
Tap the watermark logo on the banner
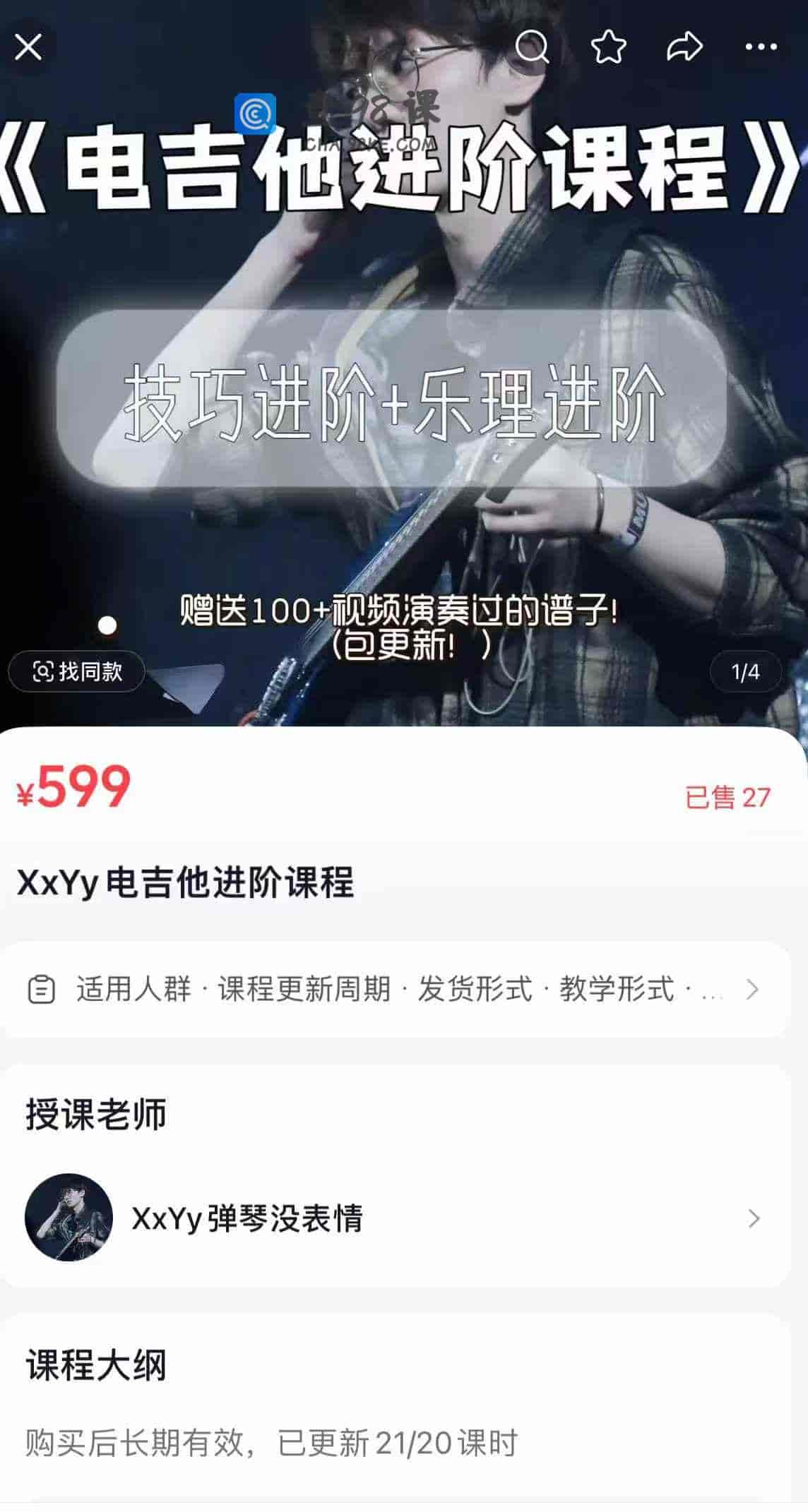pyautogui.click(x=256, y=113)
